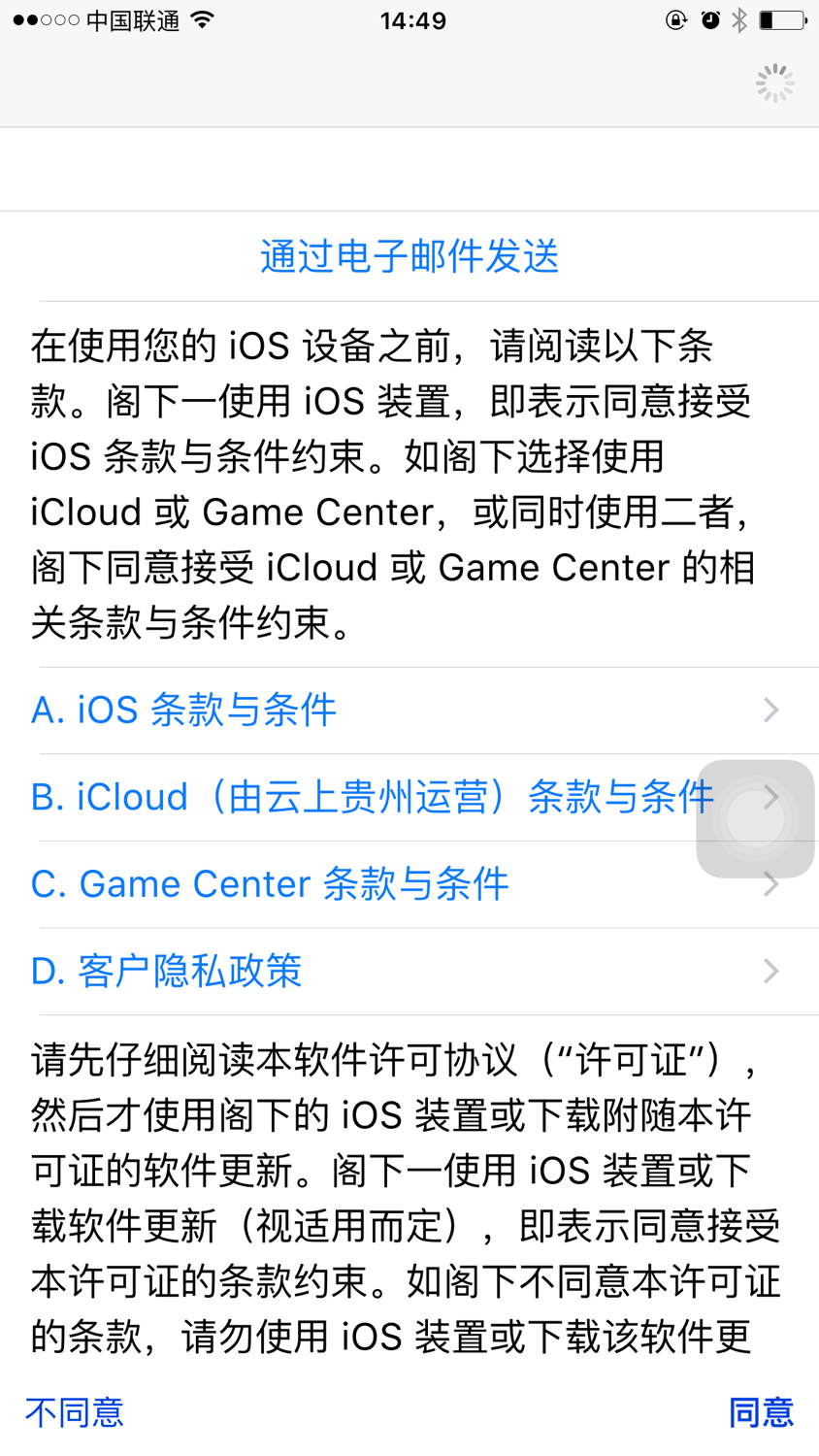Screen dimensions: 819x1456
Task: Tap the loading spinner at the top
Action: [x=773, y=83]
